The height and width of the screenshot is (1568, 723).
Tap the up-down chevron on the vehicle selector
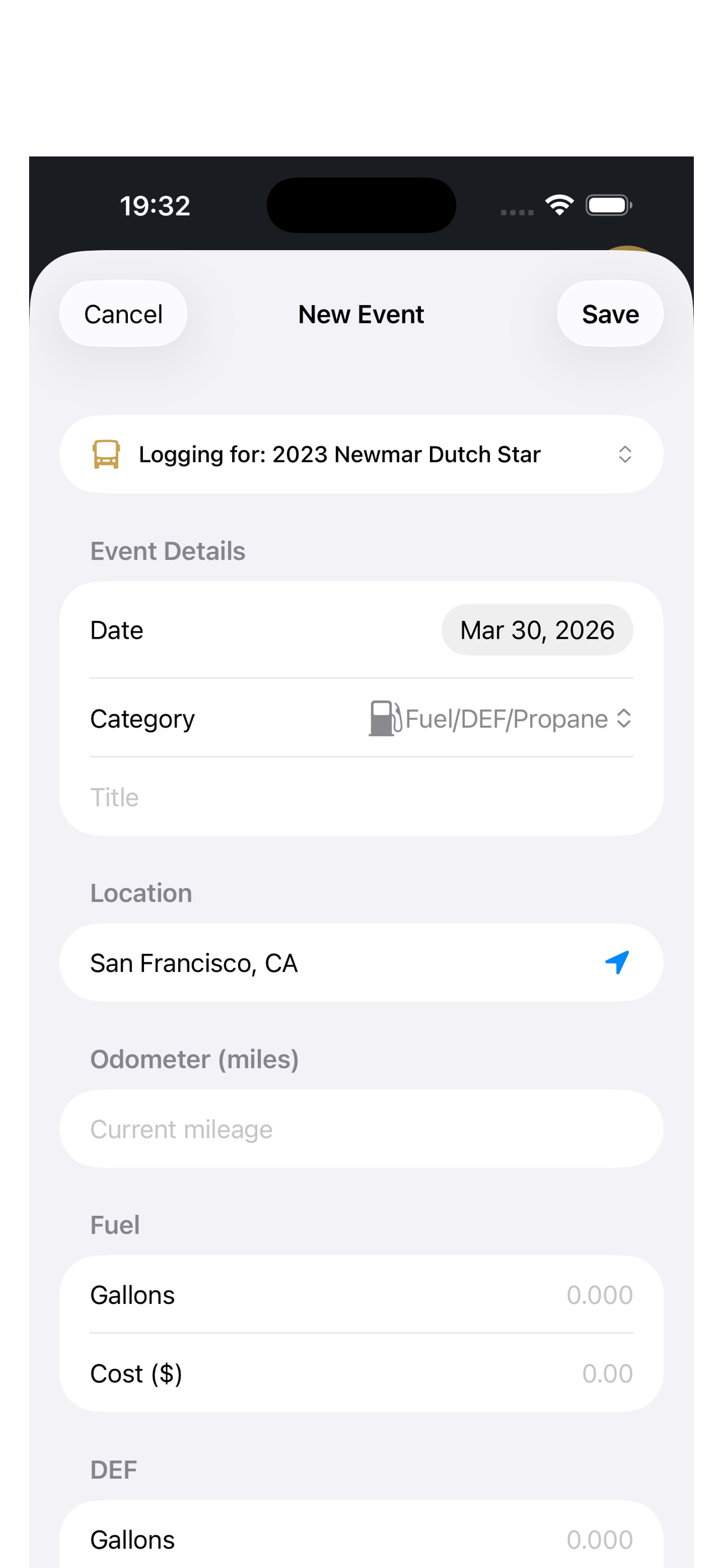(626, 454)
